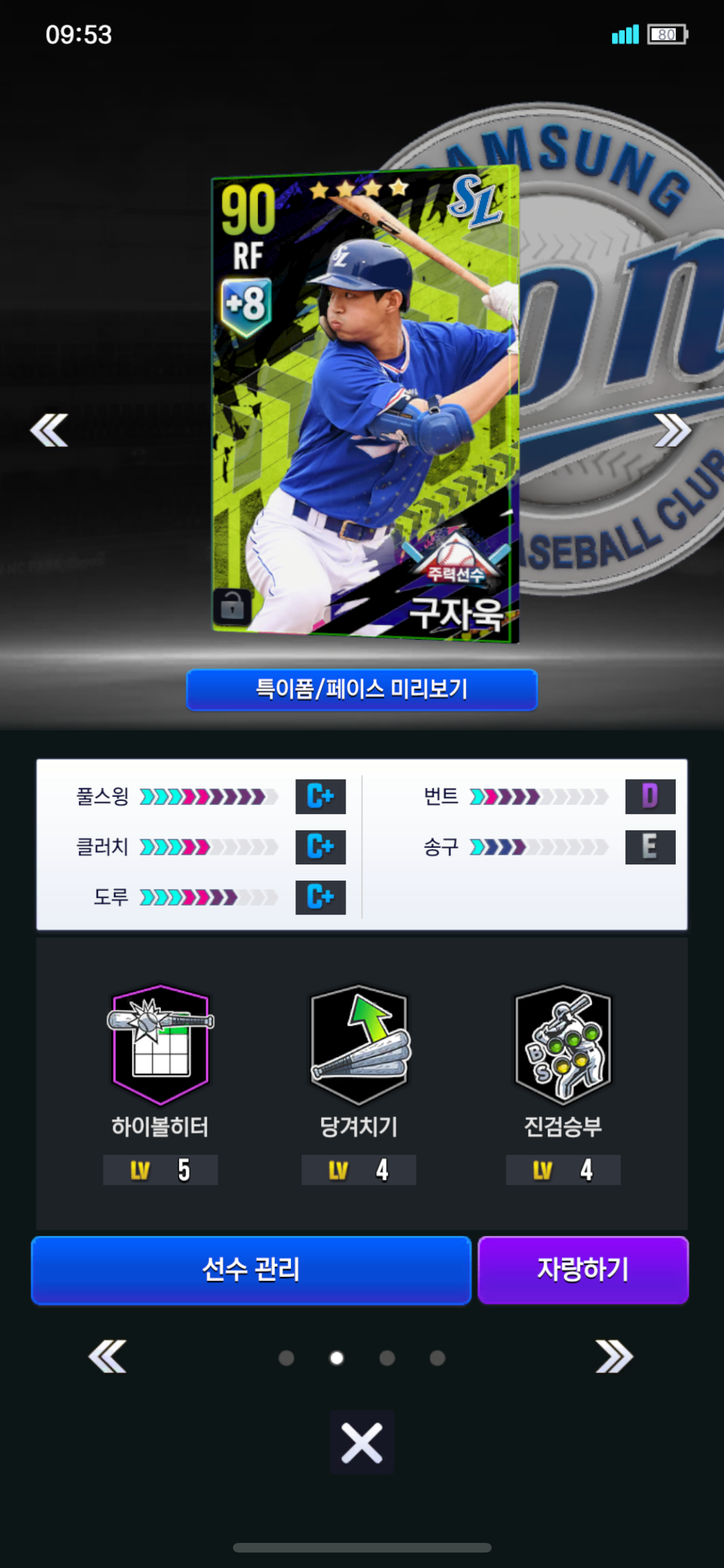Open the 선수 관리 menu
The image size is (724, 1568).
coord(251,1270)
